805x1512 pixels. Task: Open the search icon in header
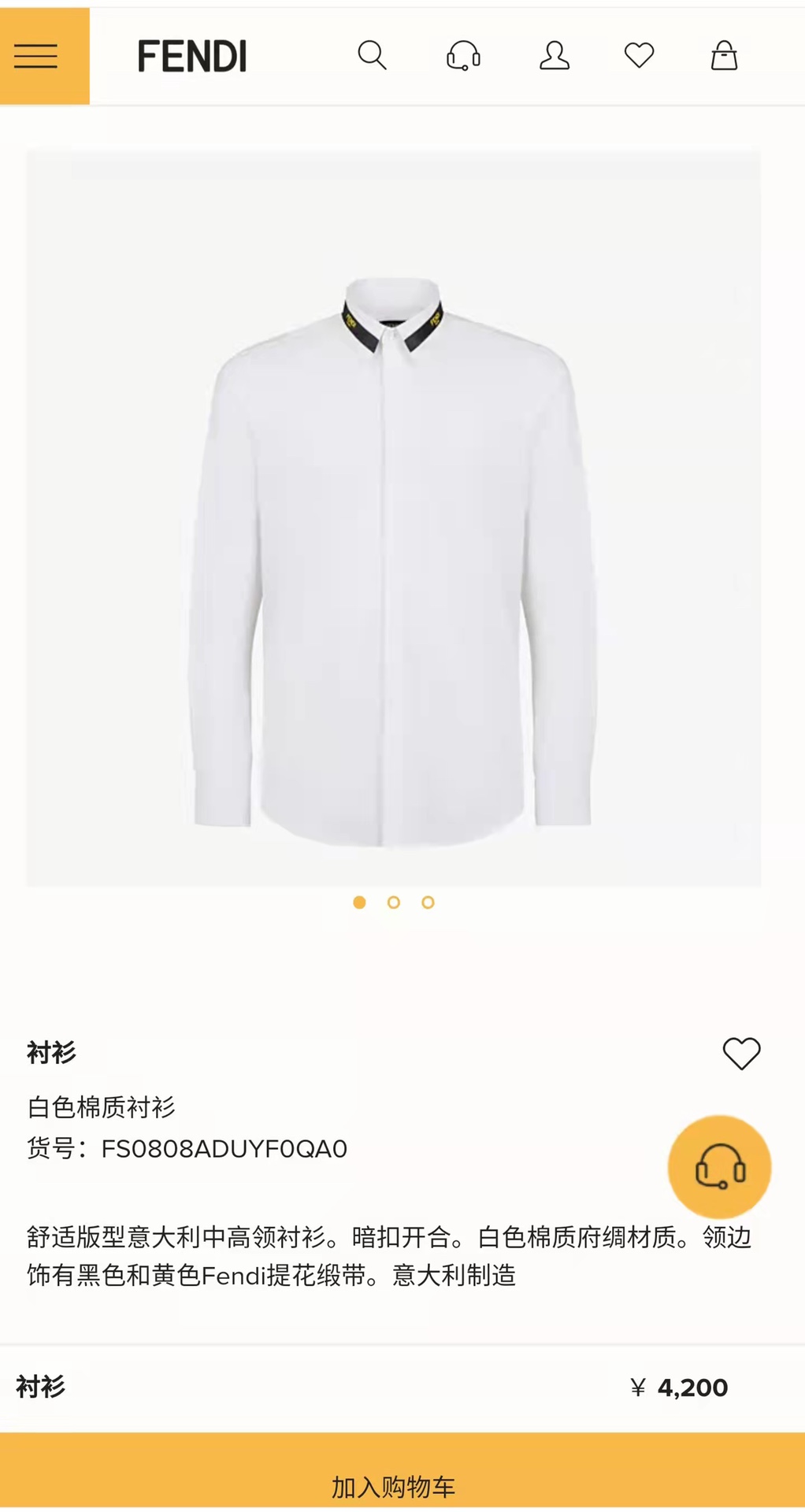tap(372, 56)
